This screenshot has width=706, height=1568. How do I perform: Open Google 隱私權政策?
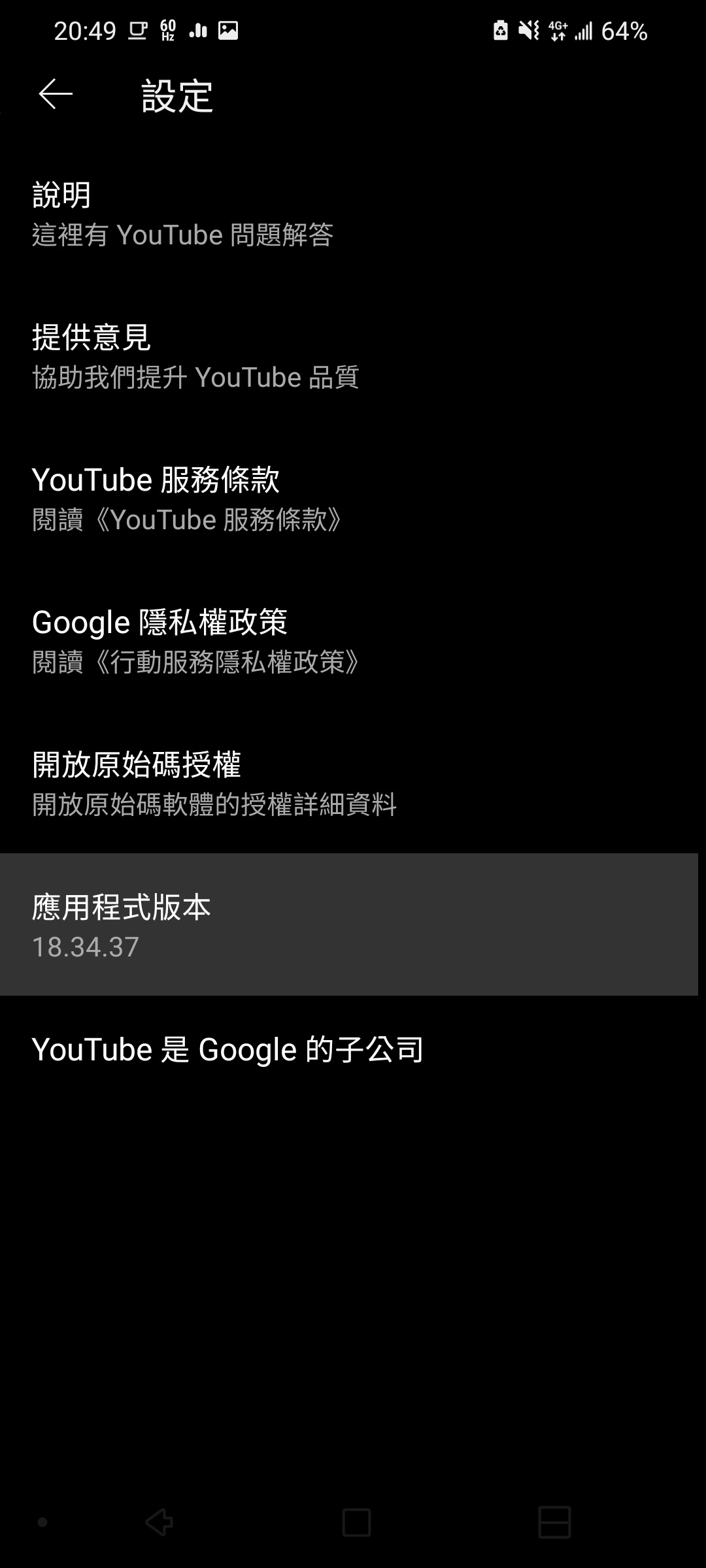coord(196,642)
